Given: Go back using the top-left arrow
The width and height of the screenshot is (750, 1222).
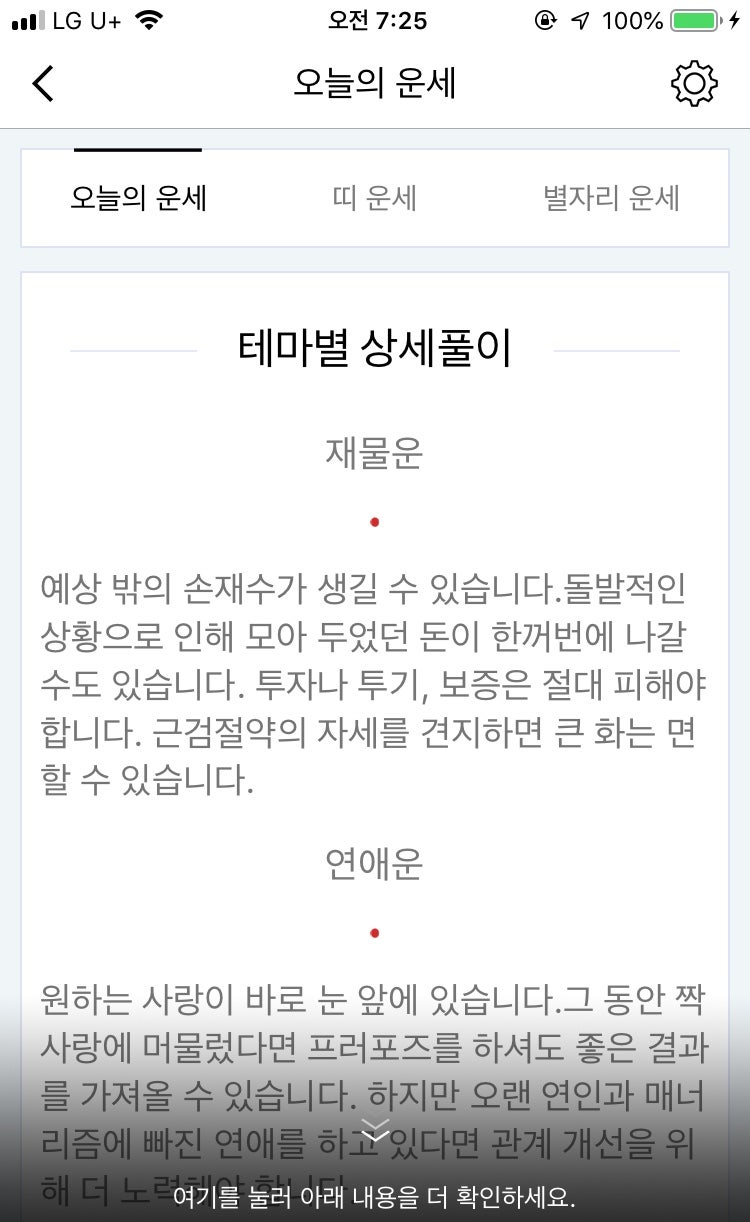Looking at the screenshot, I should coord(42,84).
